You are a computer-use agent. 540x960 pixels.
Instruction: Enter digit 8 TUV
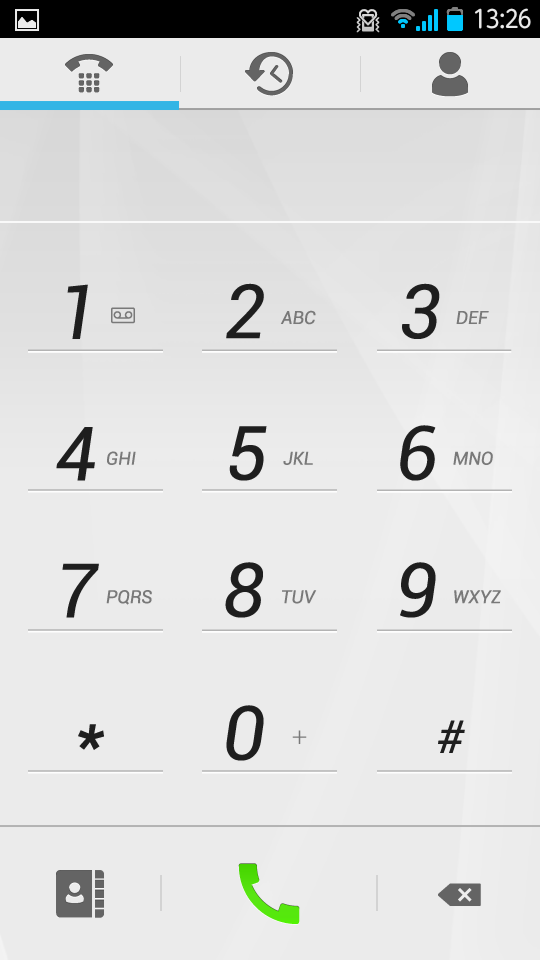click(269, 593)
